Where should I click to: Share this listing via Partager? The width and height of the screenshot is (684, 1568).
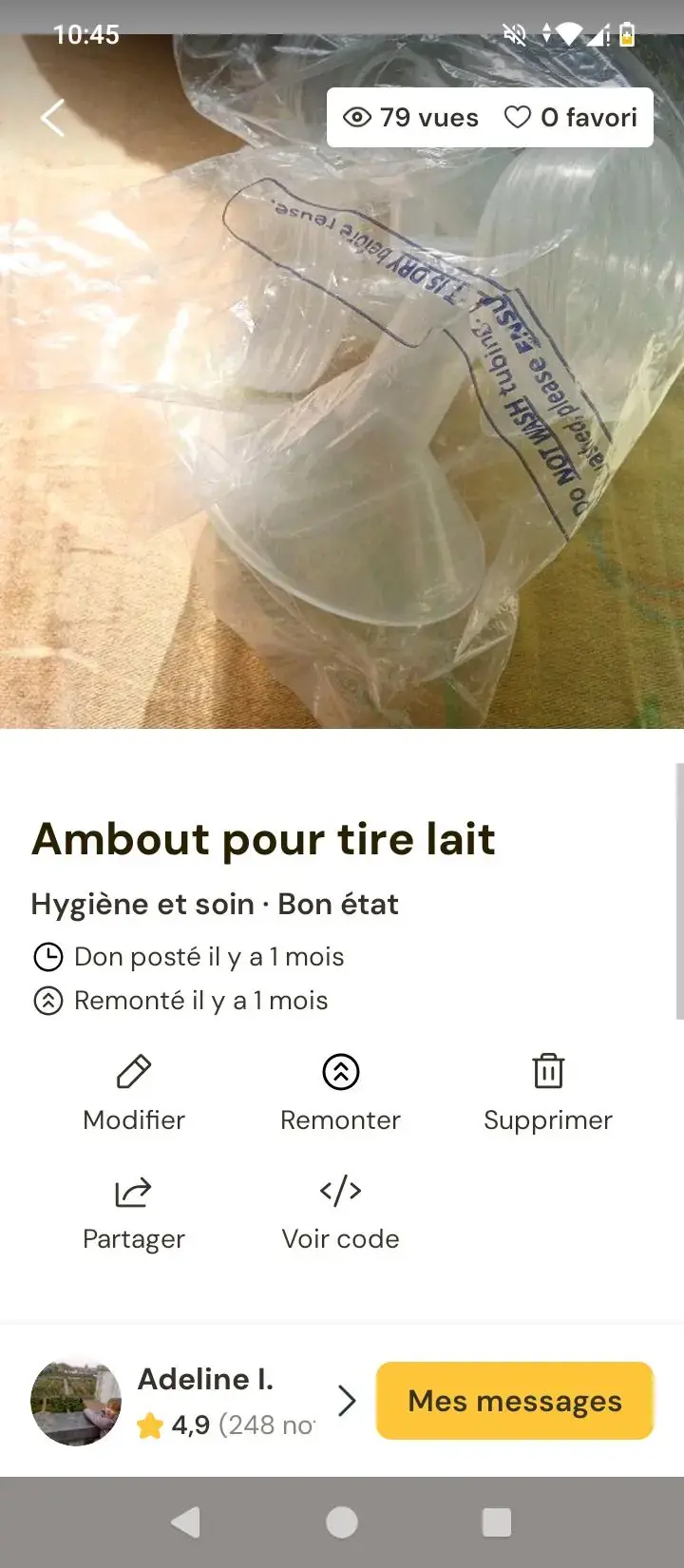click(x=134, y=1213)
